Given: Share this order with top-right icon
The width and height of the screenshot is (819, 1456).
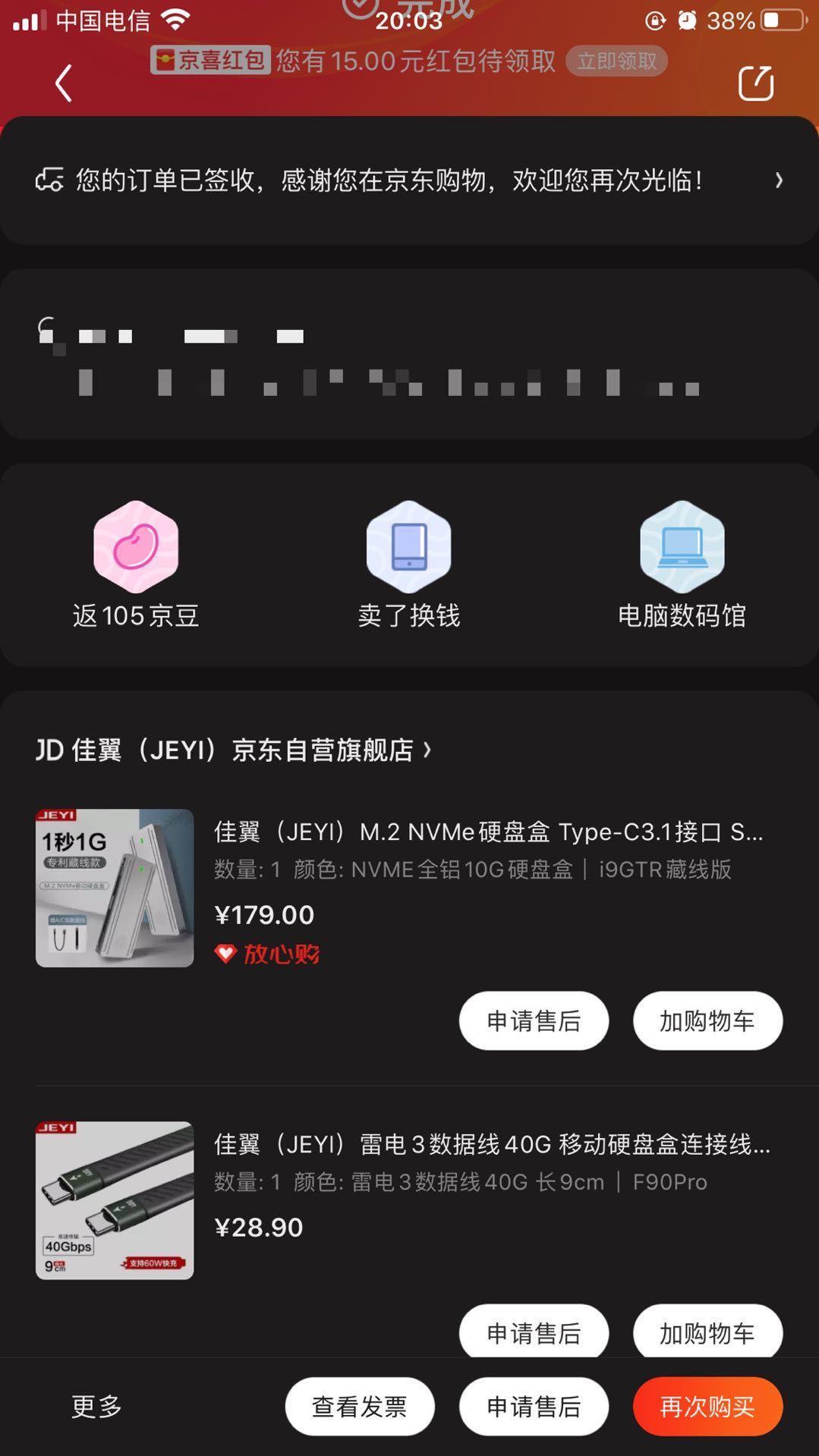Looking at the screenshot, I should click(755, 83).
